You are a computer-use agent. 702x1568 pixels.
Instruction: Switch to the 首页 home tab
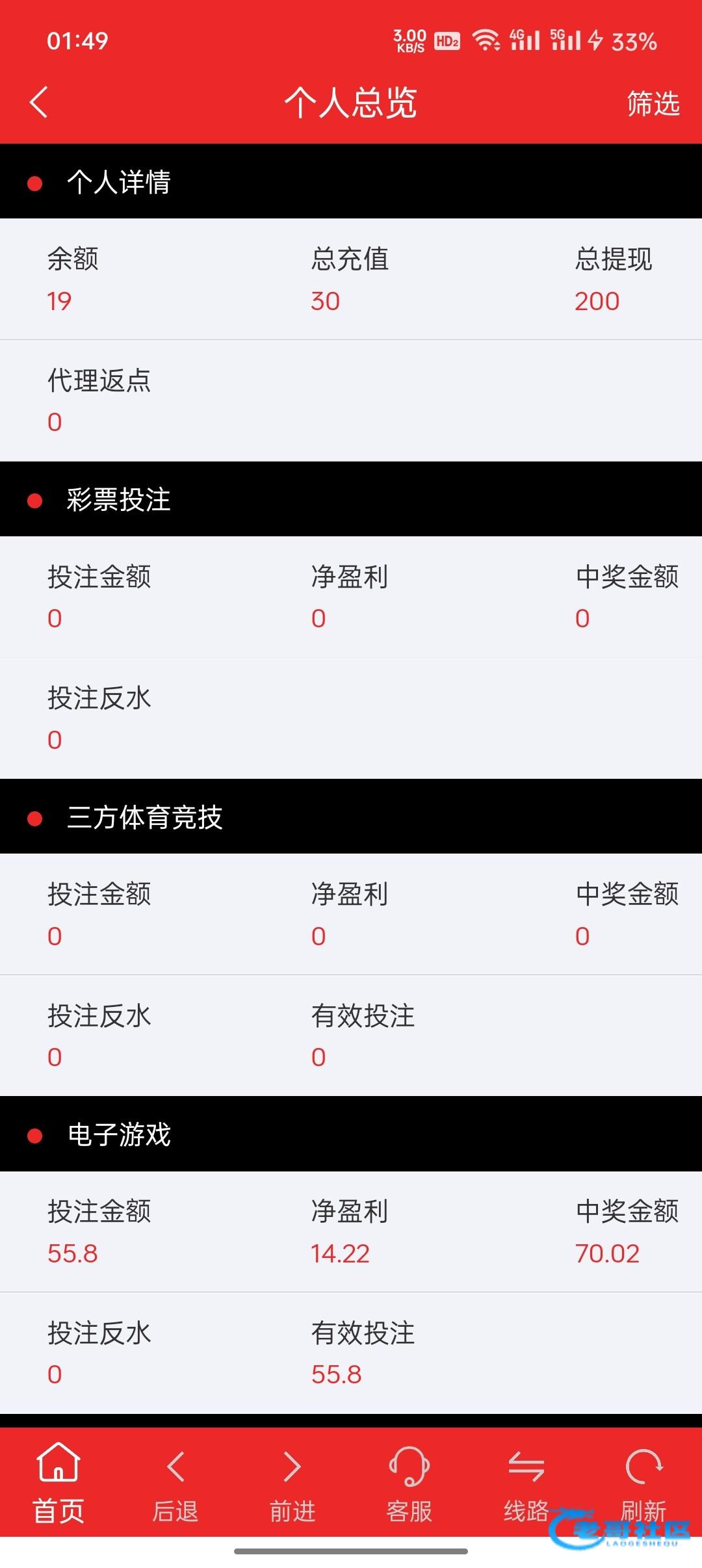(58, 1483)
